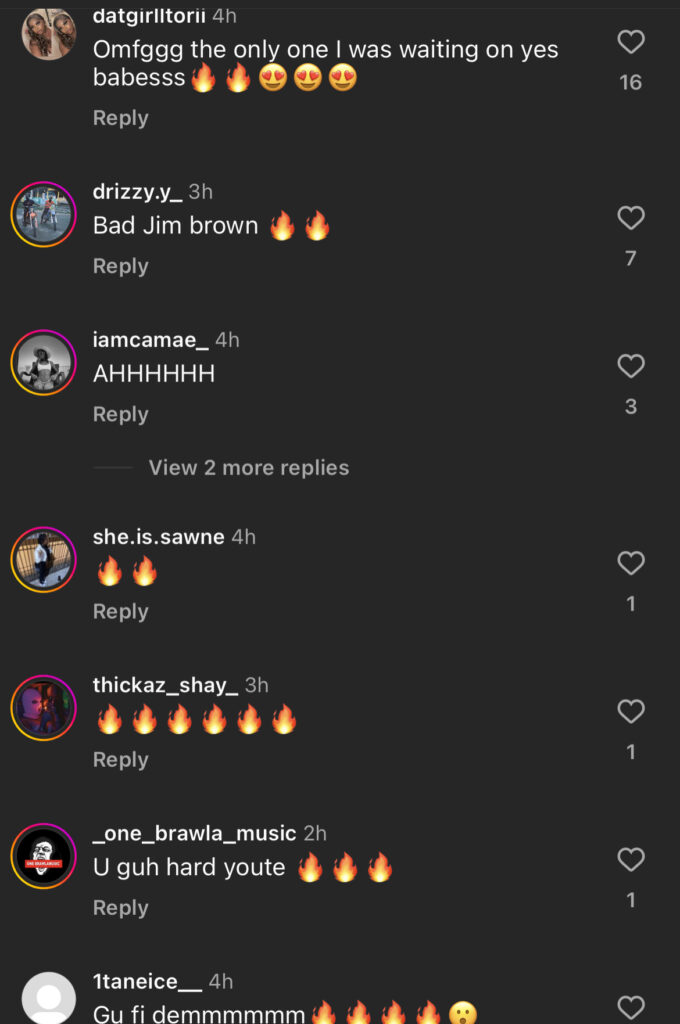Open 1taneice__ username link
The height and width of the screenshot is (1024, 680).
tap(147, 982)
